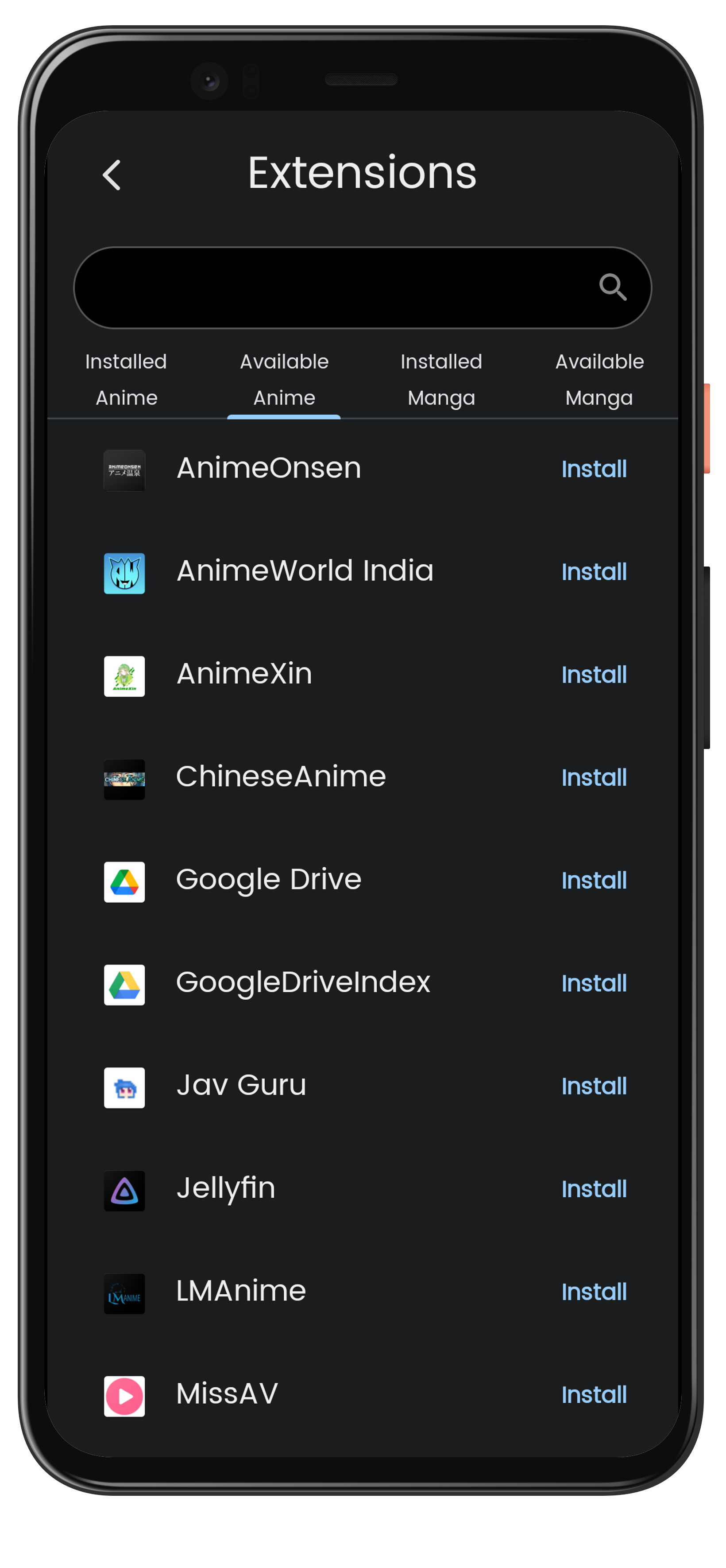This screenshot has height=1568, width=726.
Task: Install the Google Drive extension
Action: pyautogui.click(x=593, y=880)
